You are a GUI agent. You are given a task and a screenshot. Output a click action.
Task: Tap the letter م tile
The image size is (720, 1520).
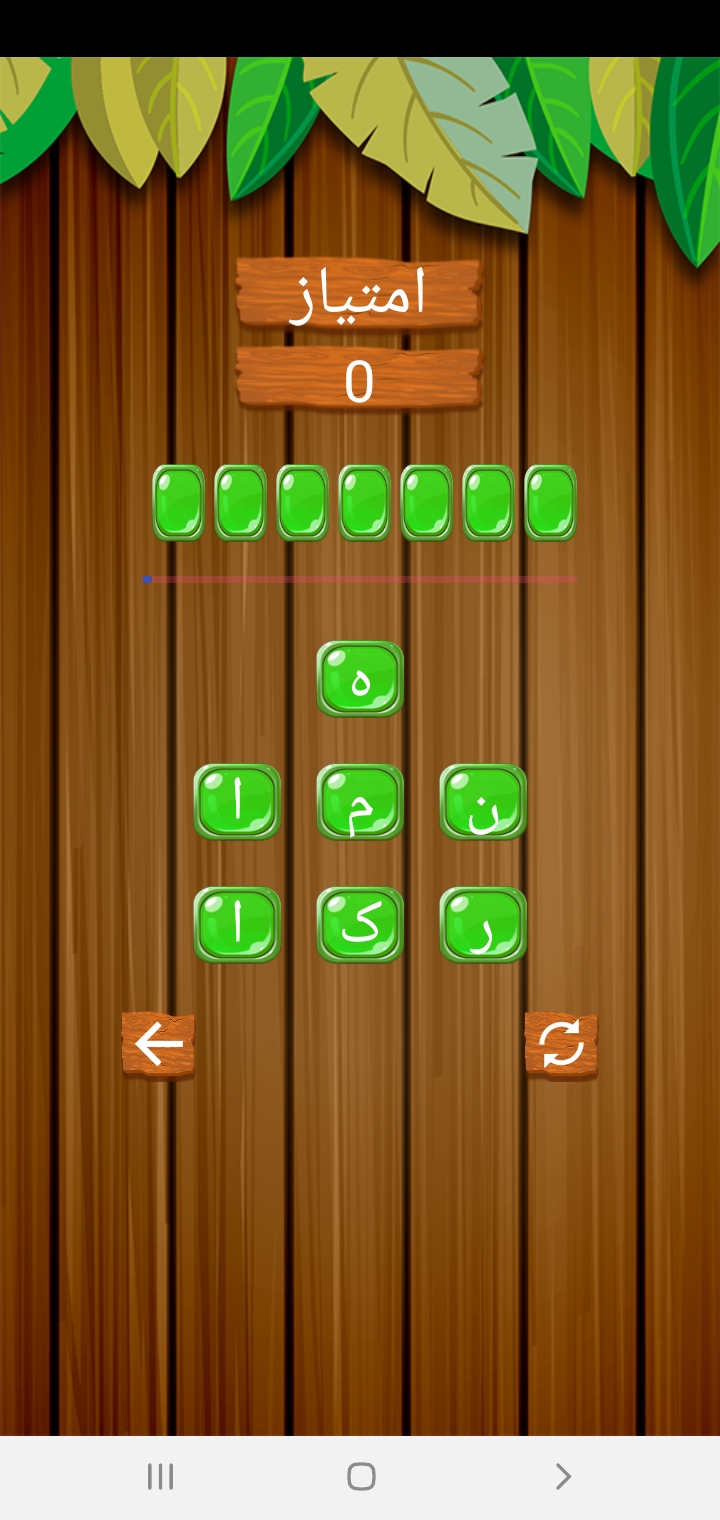(x=360, y=802)
